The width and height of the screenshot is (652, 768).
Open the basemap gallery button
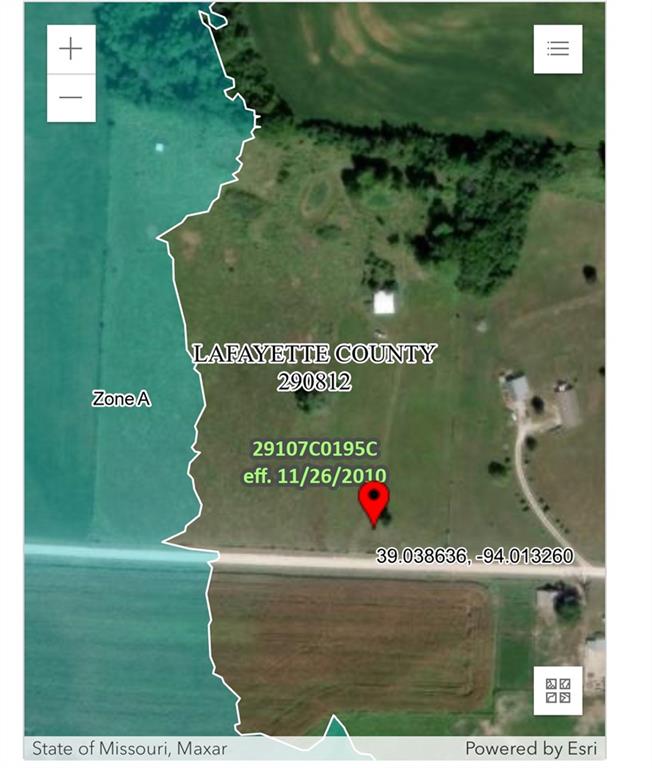pos(558,690)
